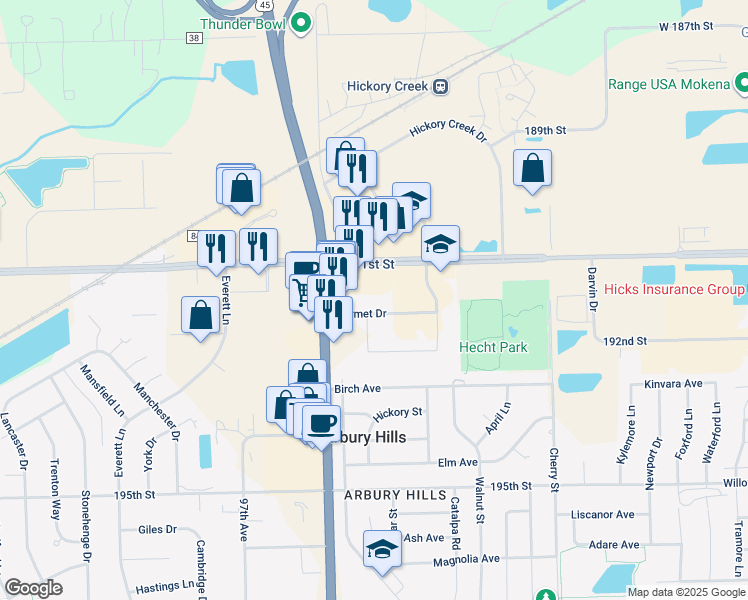Open the graduation cap marker right of 191st St label
The image size is (748, 600).
440,244
